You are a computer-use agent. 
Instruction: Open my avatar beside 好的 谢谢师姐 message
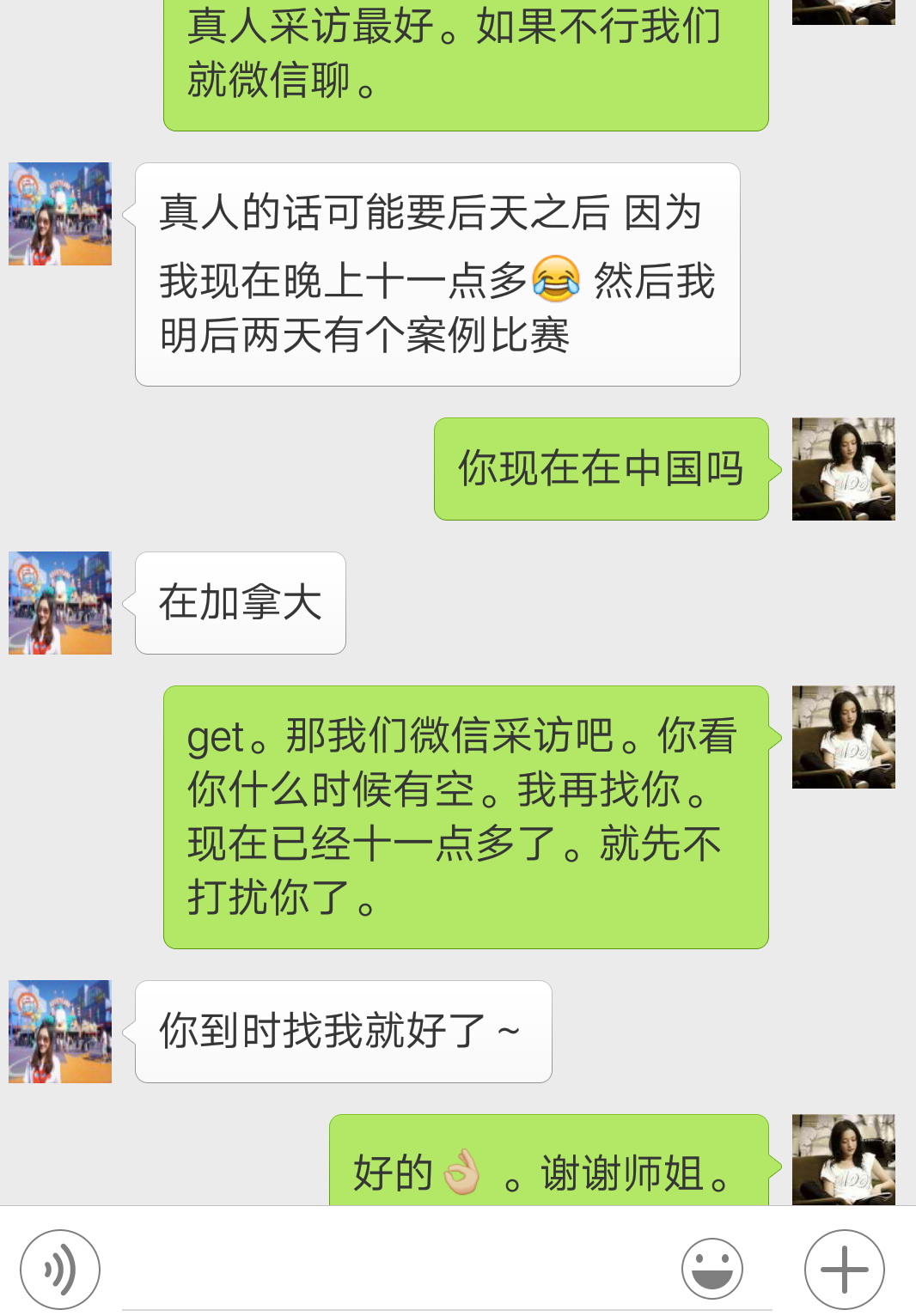tap(843, 1160)
